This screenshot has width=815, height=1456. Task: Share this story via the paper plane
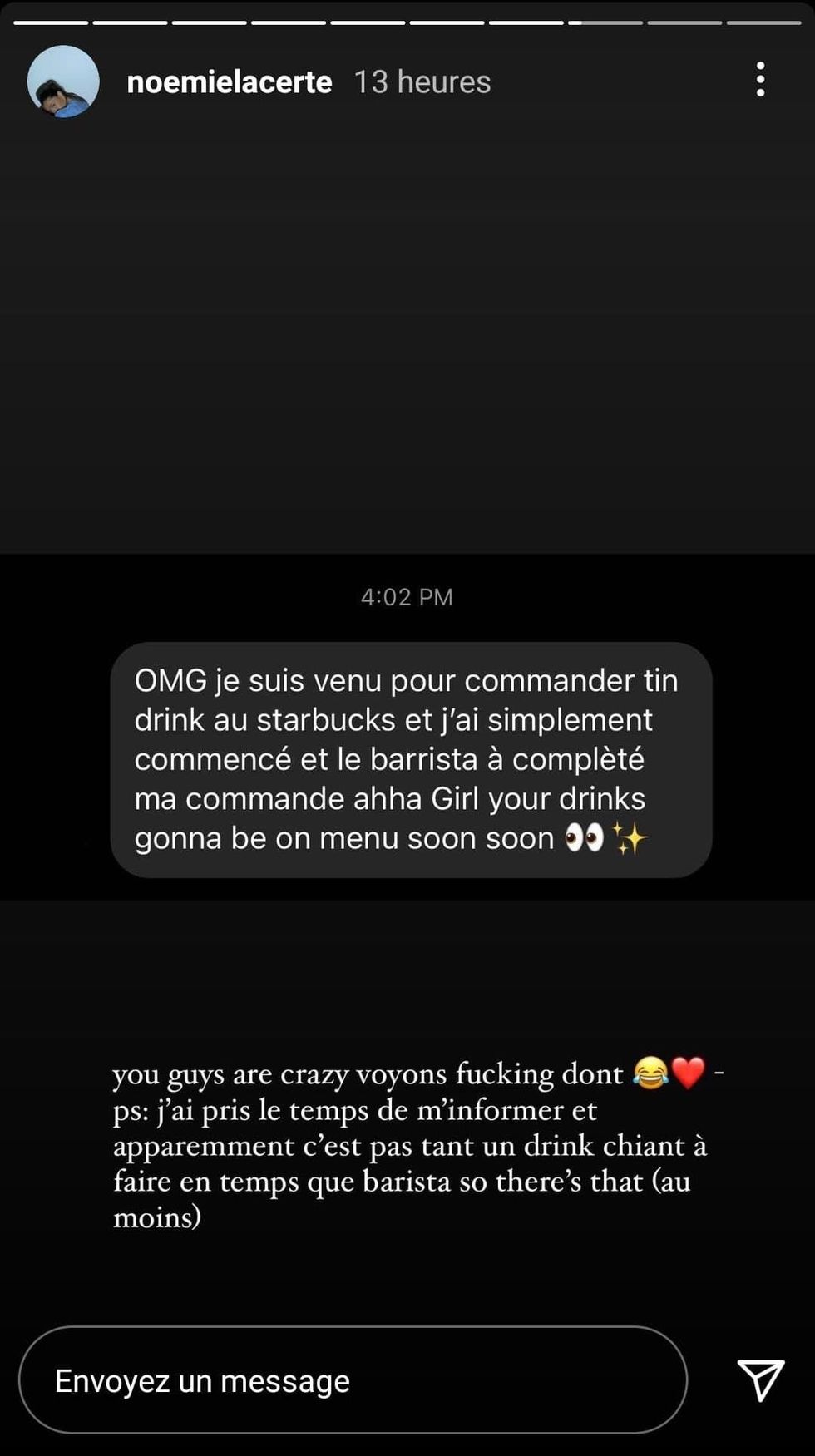tap(760, 1379)
